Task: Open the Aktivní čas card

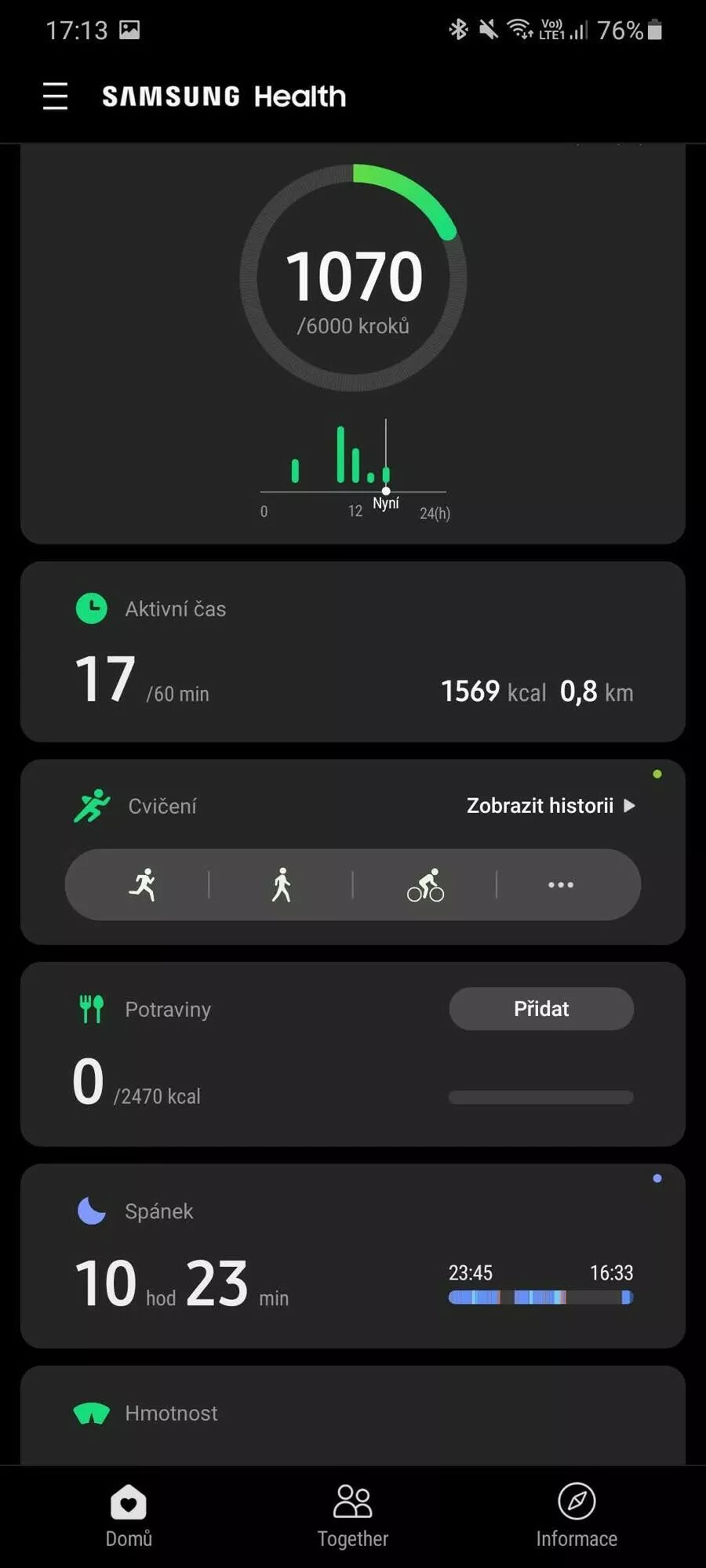Action: pos(353,652)
